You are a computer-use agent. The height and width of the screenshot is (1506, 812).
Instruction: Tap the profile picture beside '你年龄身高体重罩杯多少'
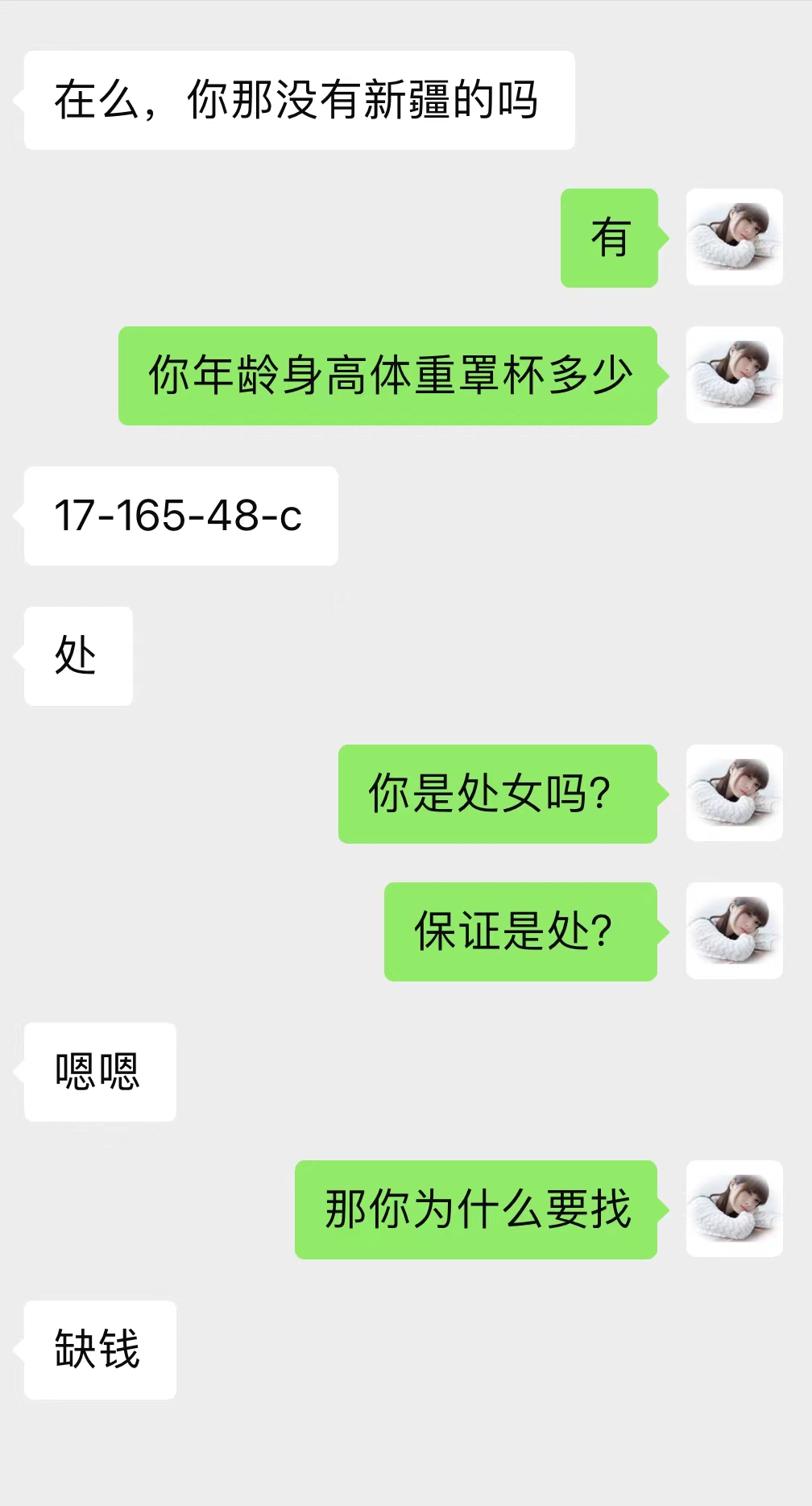coord(734,373)
